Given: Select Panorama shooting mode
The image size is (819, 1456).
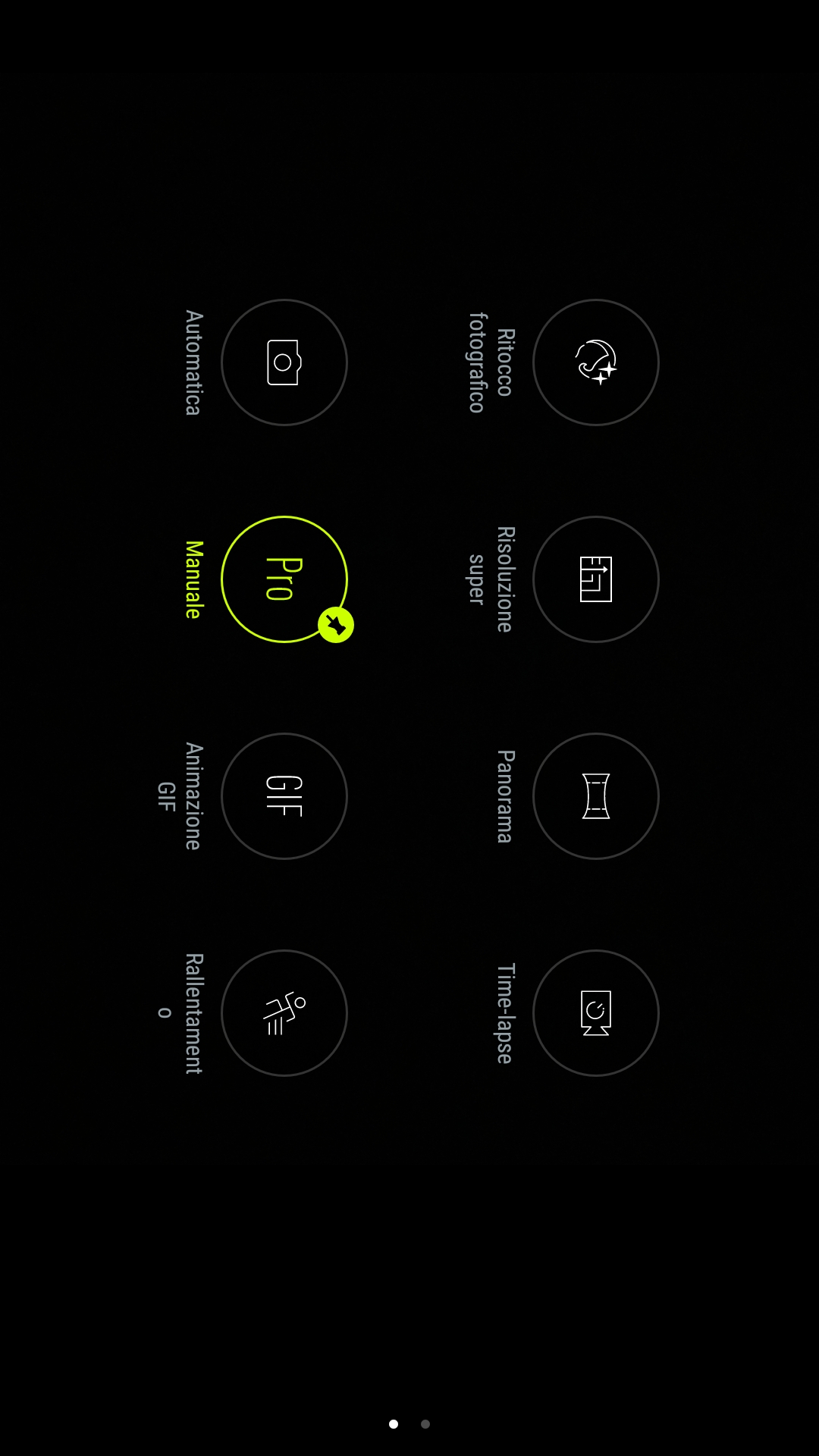Looking at the screenshot, I should click(x=596, y=796).
